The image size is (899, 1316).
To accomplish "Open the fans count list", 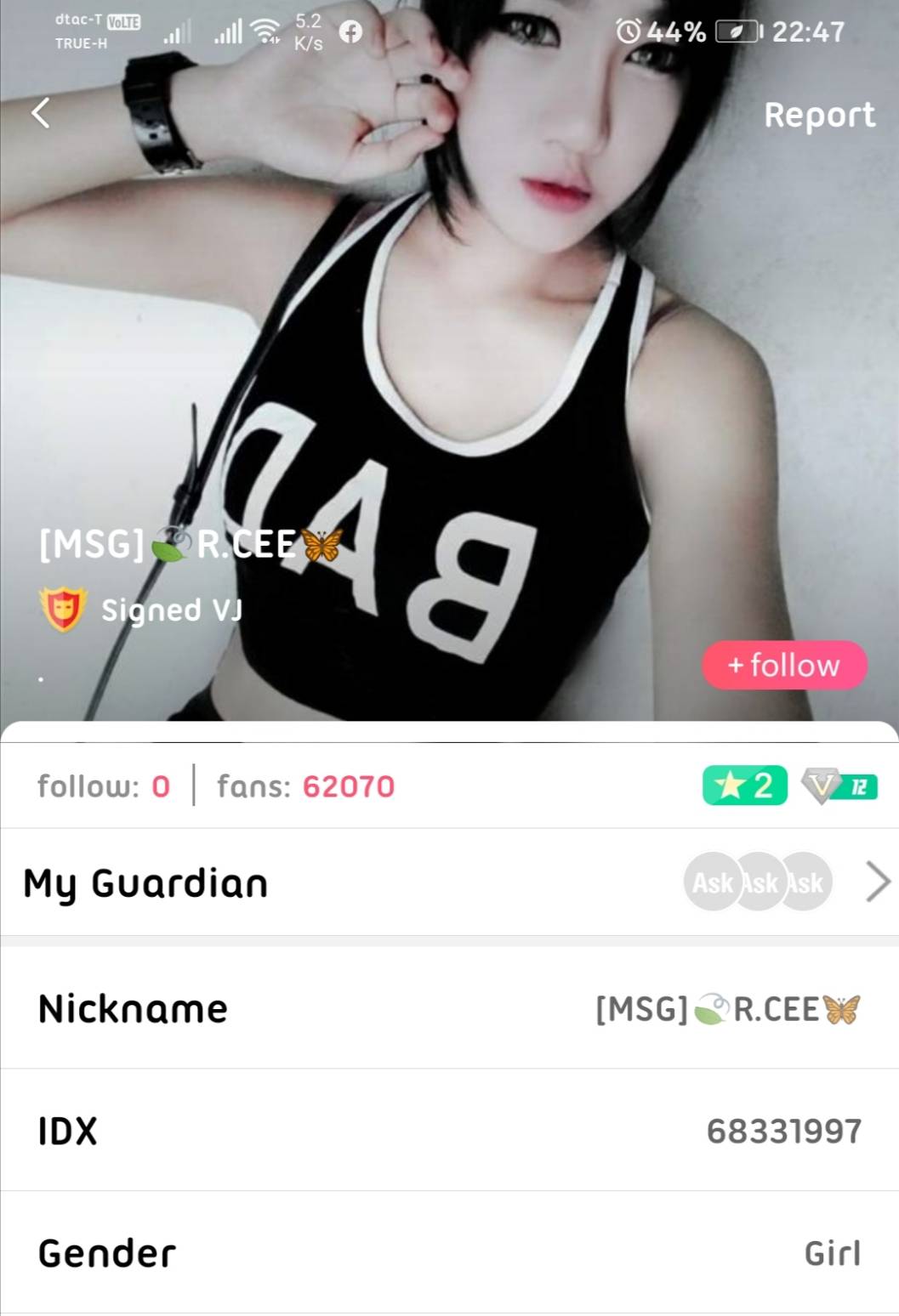I will 306,786.
